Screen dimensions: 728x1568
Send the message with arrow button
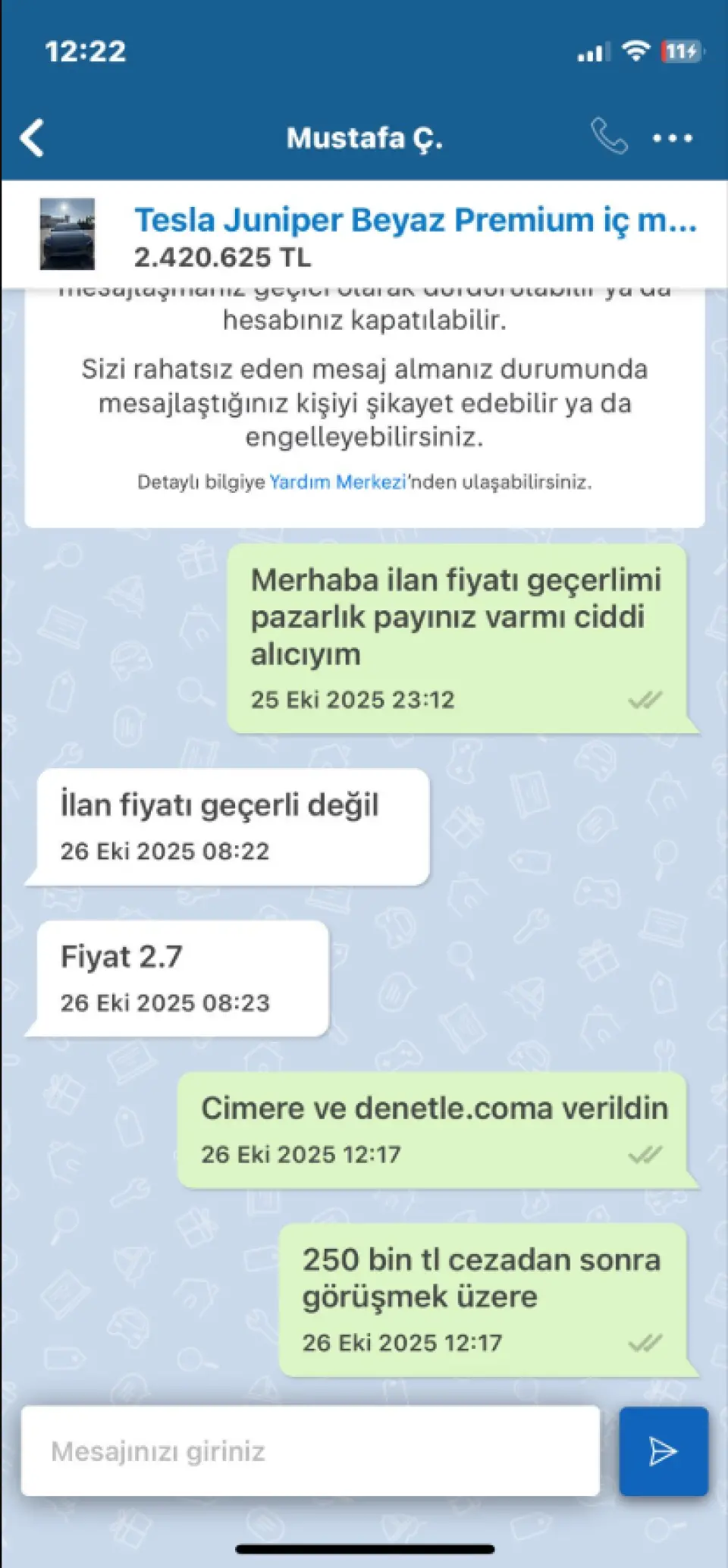pyautogui.click(x=664, y=1451)
